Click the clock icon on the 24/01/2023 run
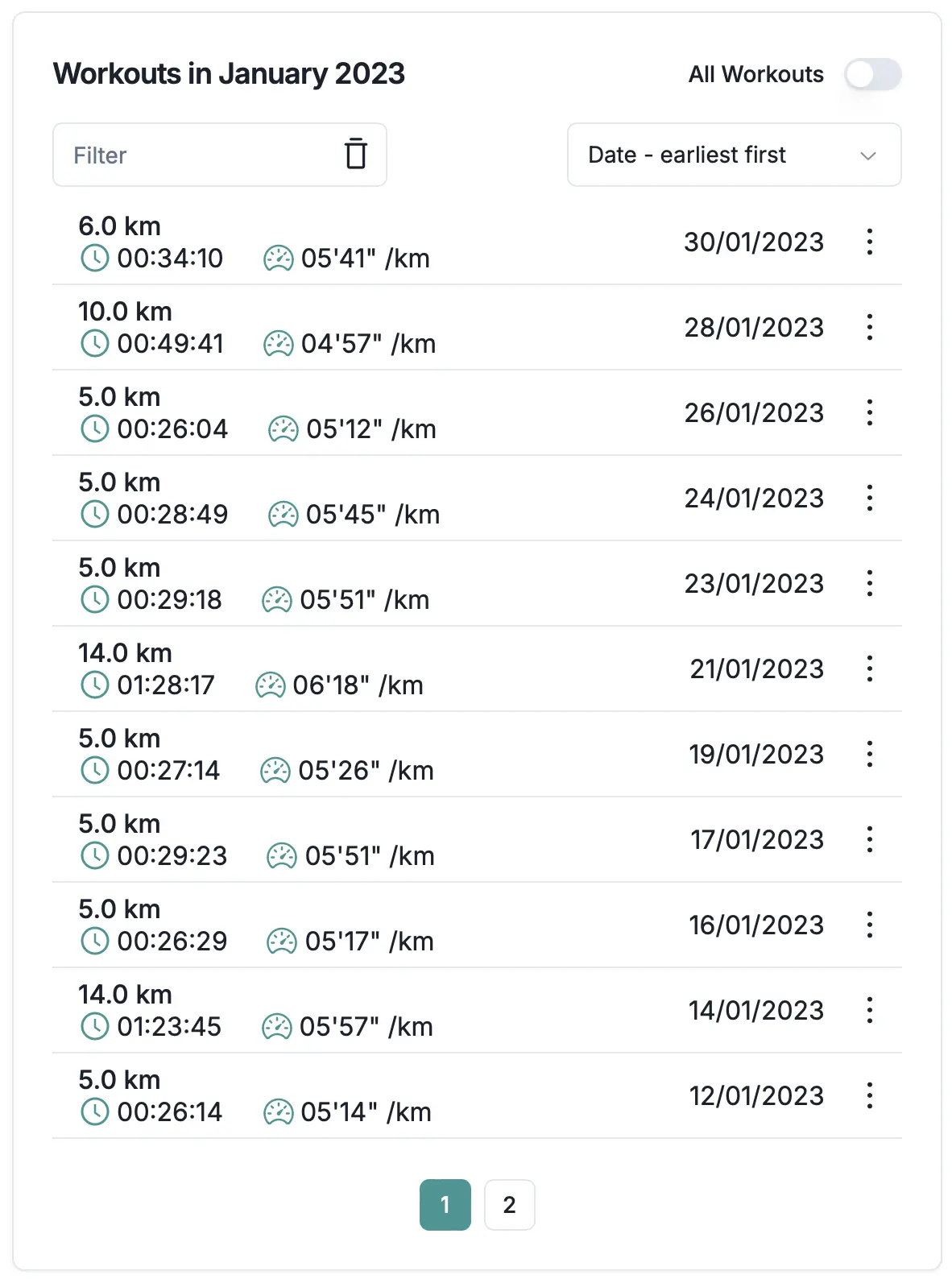The width and height of the screenshot is (952, 1279). [x=93, y=514]
